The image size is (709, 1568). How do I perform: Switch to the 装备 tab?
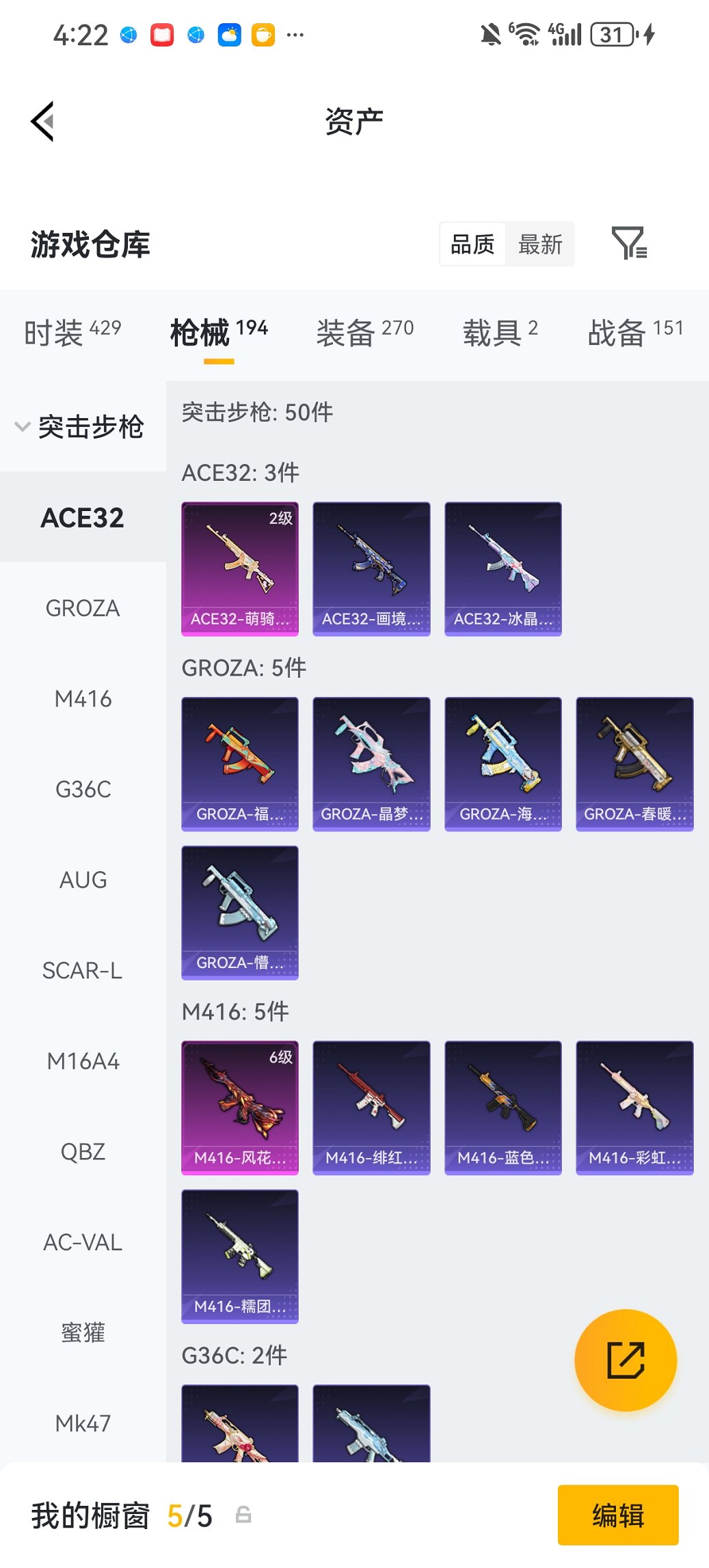click(364, 333)
